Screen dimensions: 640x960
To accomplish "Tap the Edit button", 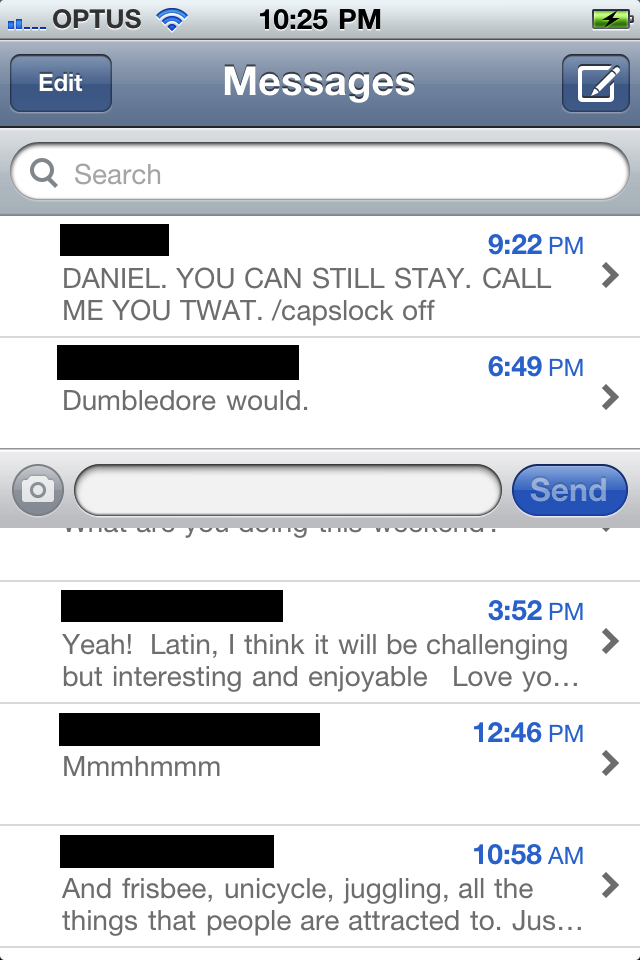I will point(60,83).
